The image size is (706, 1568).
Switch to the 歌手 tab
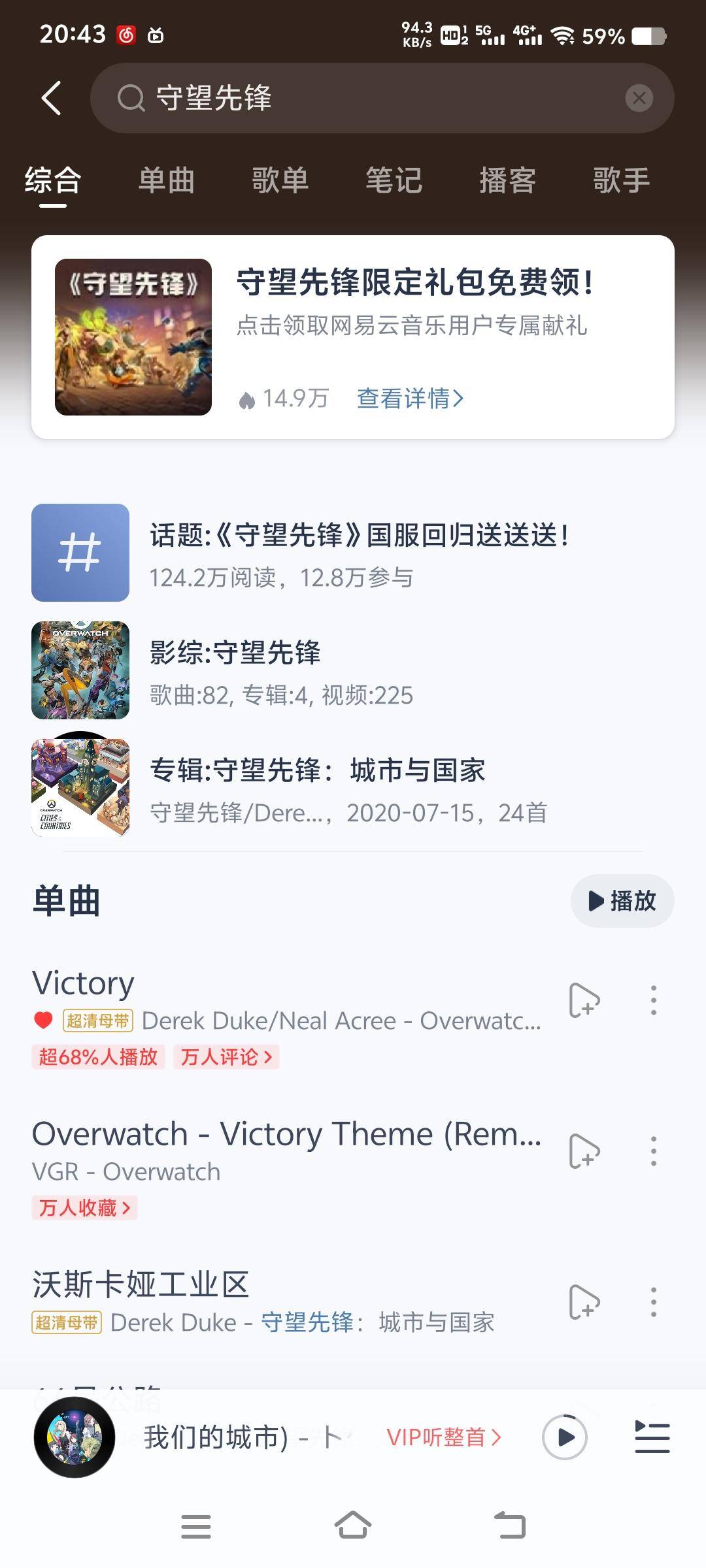click(x=621, y=180)
